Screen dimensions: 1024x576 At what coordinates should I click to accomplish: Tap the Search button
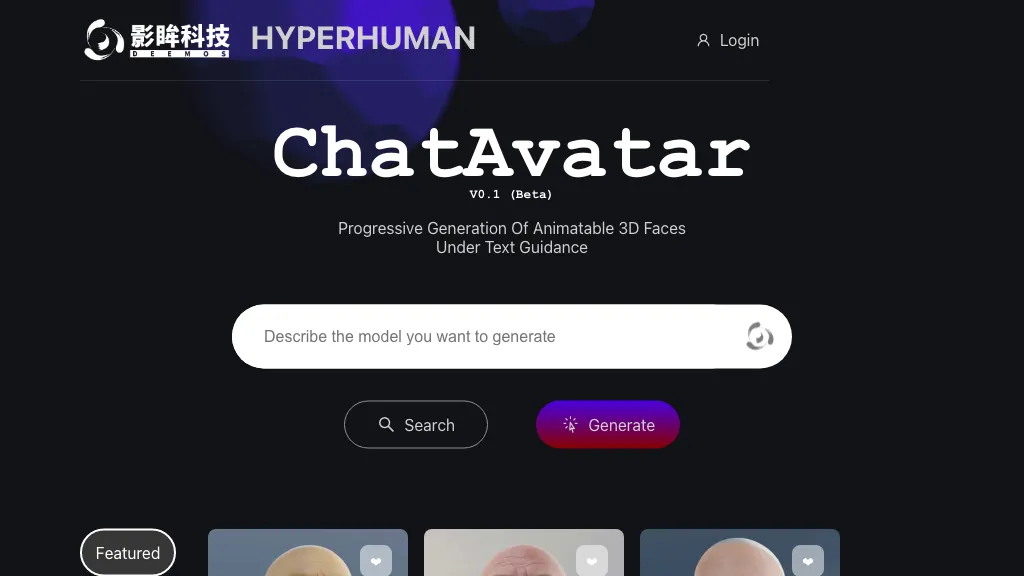416,425
